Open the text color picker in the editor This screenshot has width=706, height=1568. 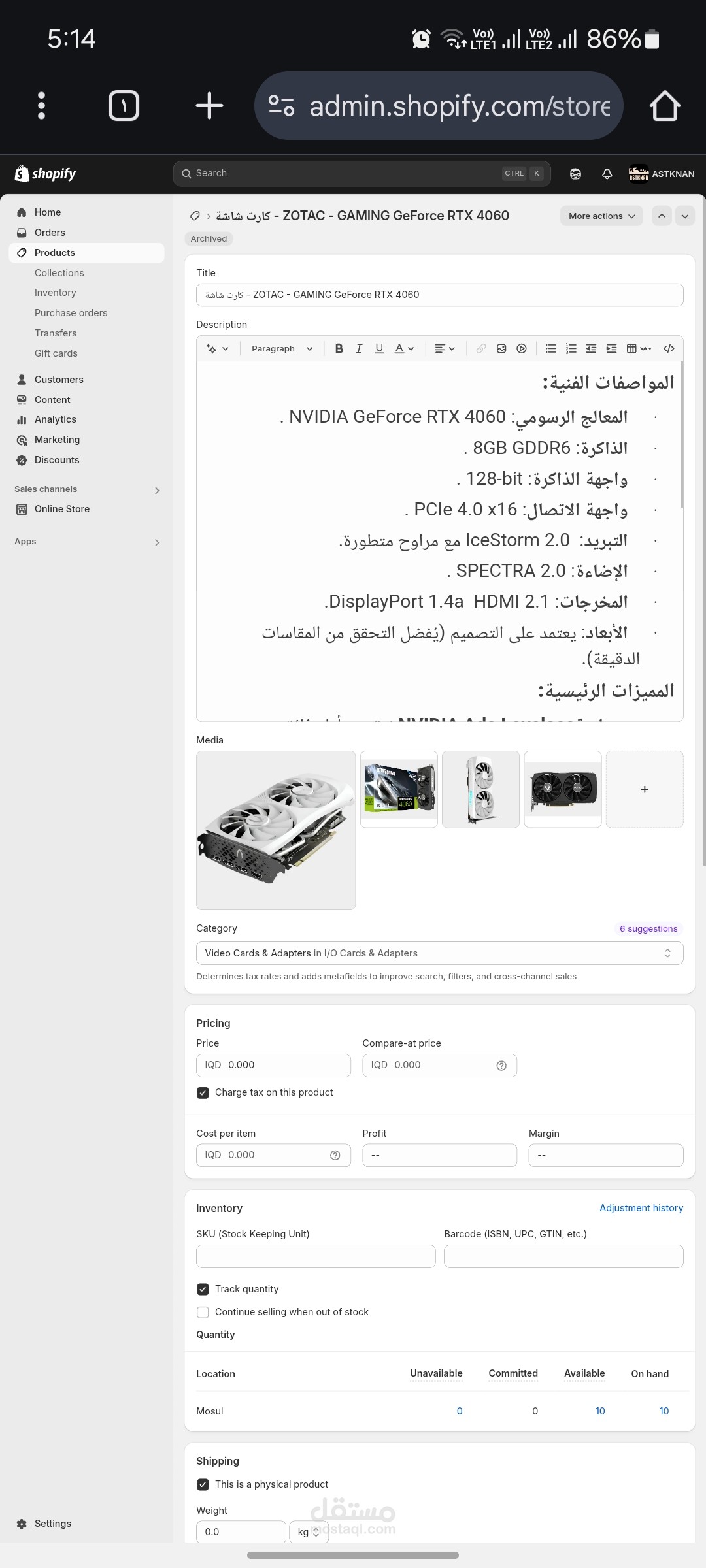point(402,348)
